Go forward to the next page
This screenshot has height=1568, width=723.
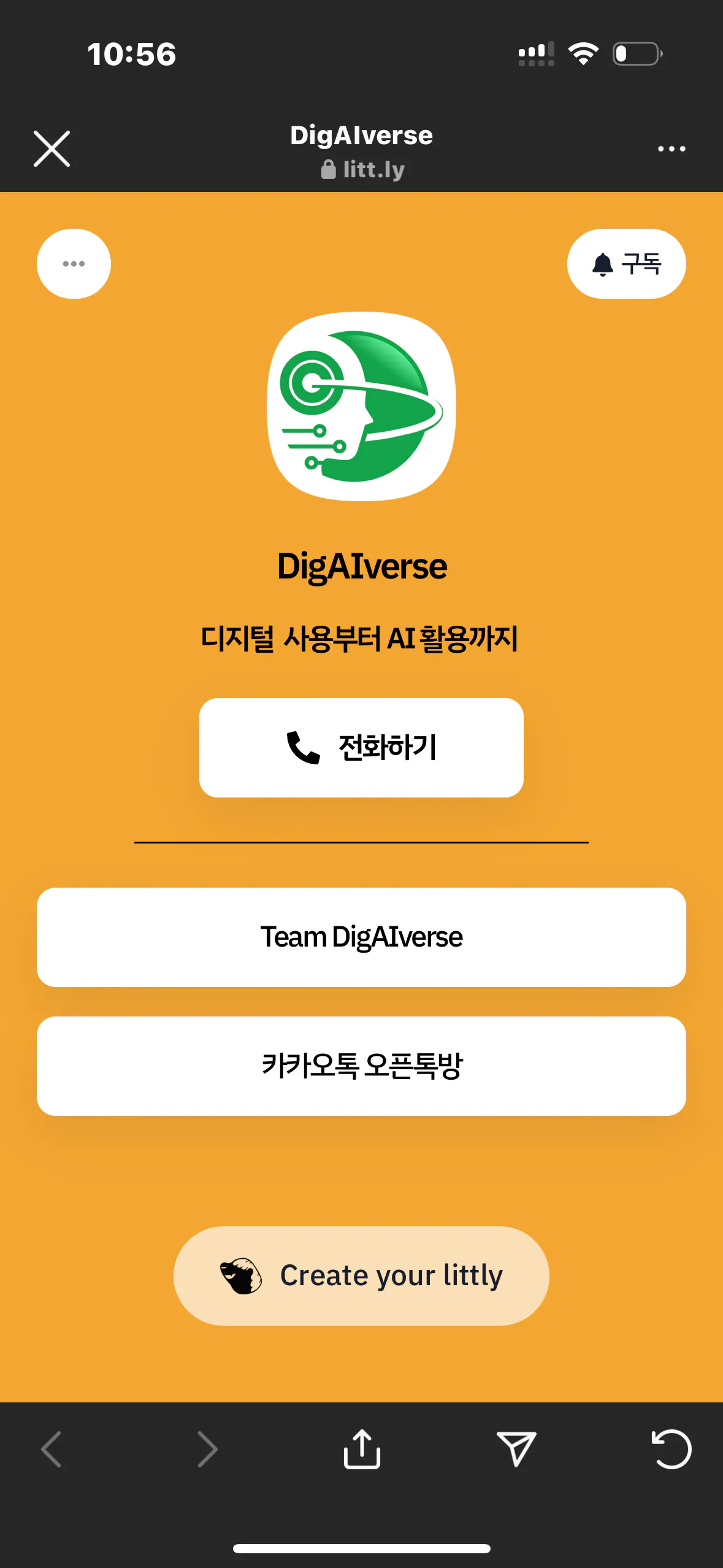pos(207,1449)
